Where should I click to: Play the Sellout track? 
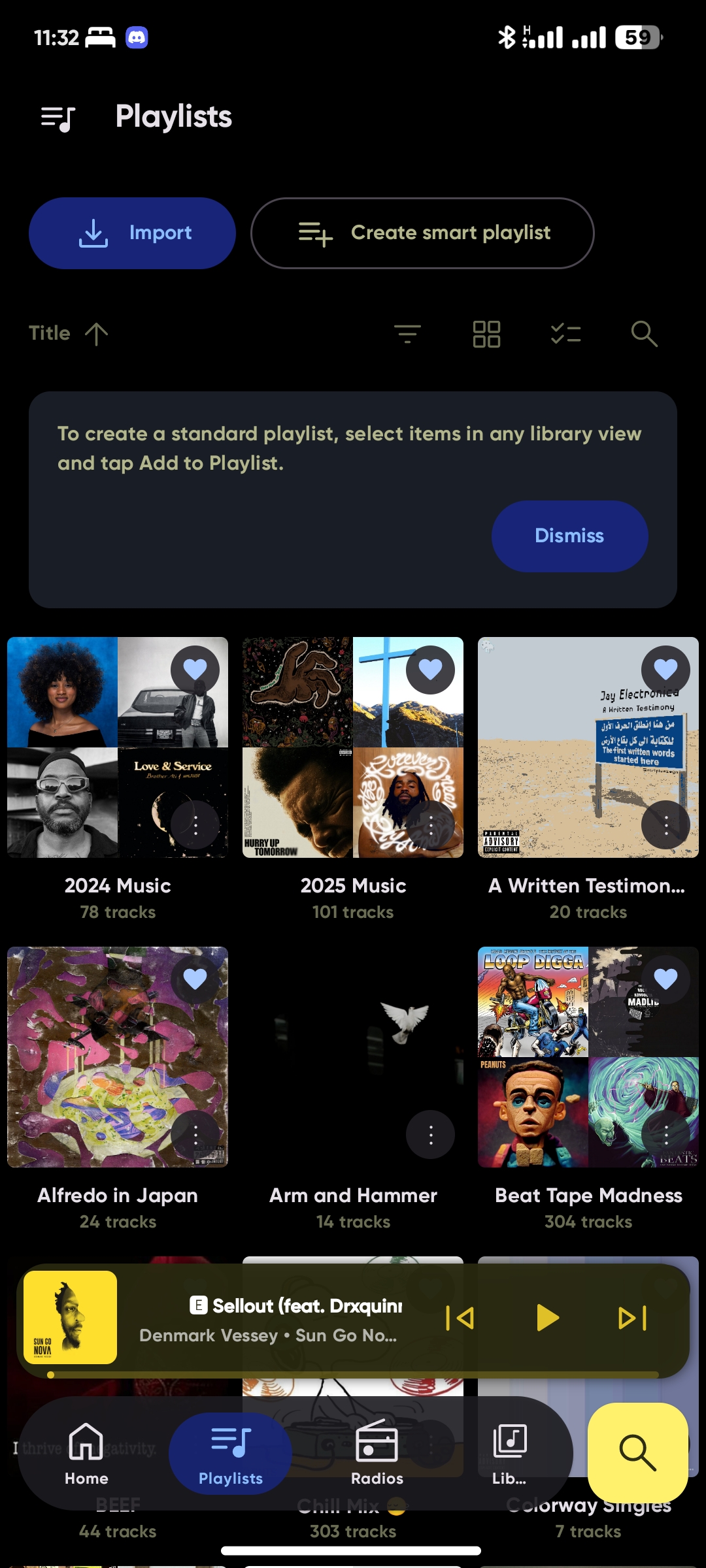[547, 1318]
